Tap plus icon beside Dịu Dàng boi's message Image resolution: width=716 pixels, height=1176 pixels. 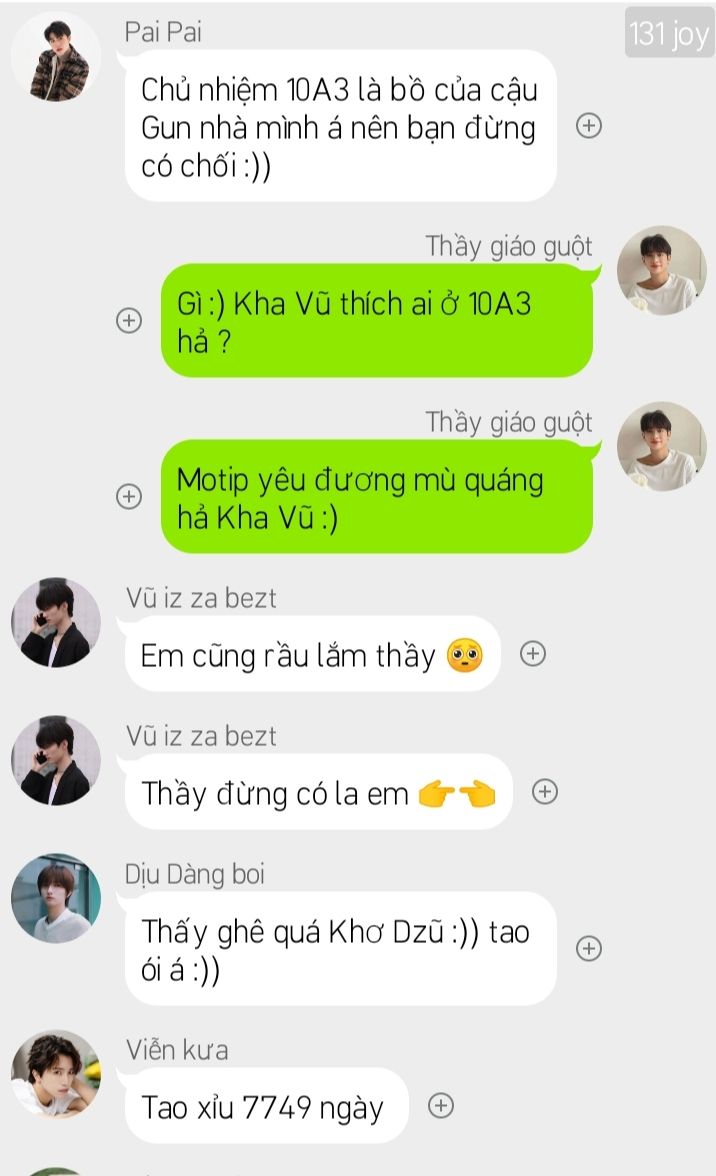click(589, 948)
